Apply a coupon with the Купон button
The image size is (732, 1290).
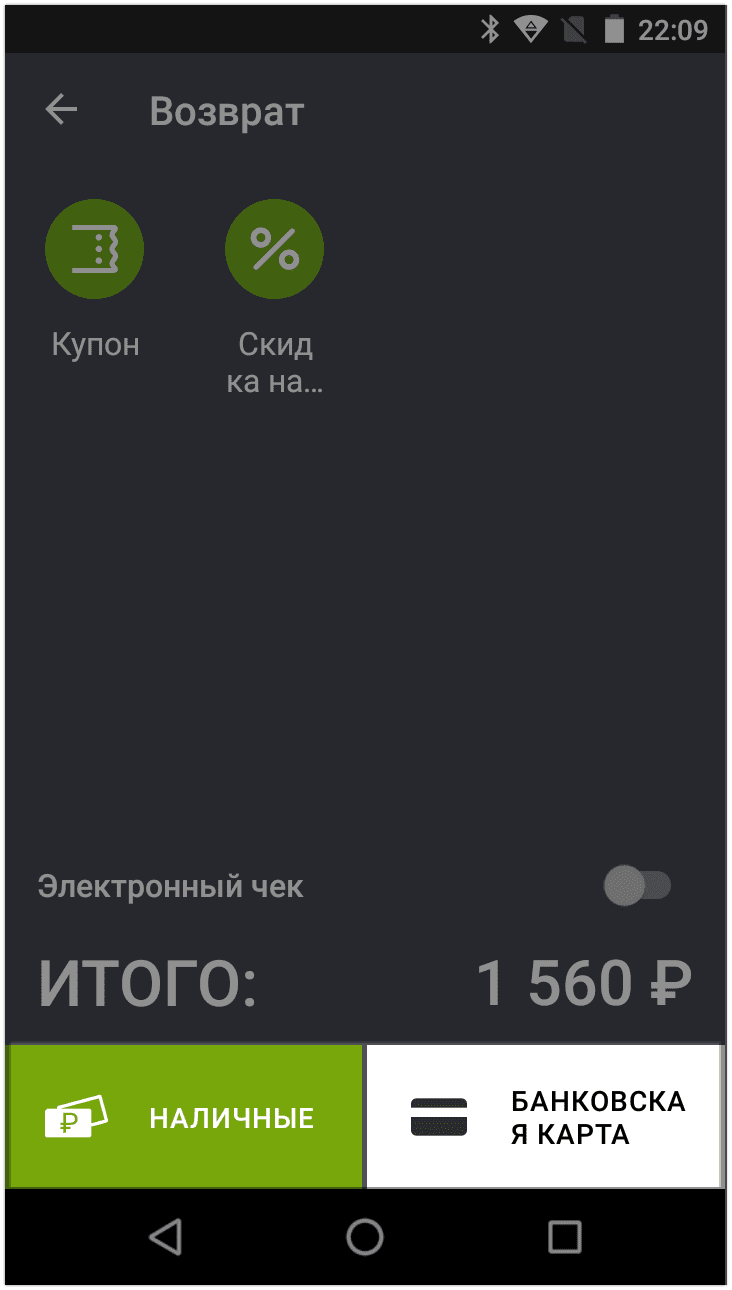click(95, 249)
